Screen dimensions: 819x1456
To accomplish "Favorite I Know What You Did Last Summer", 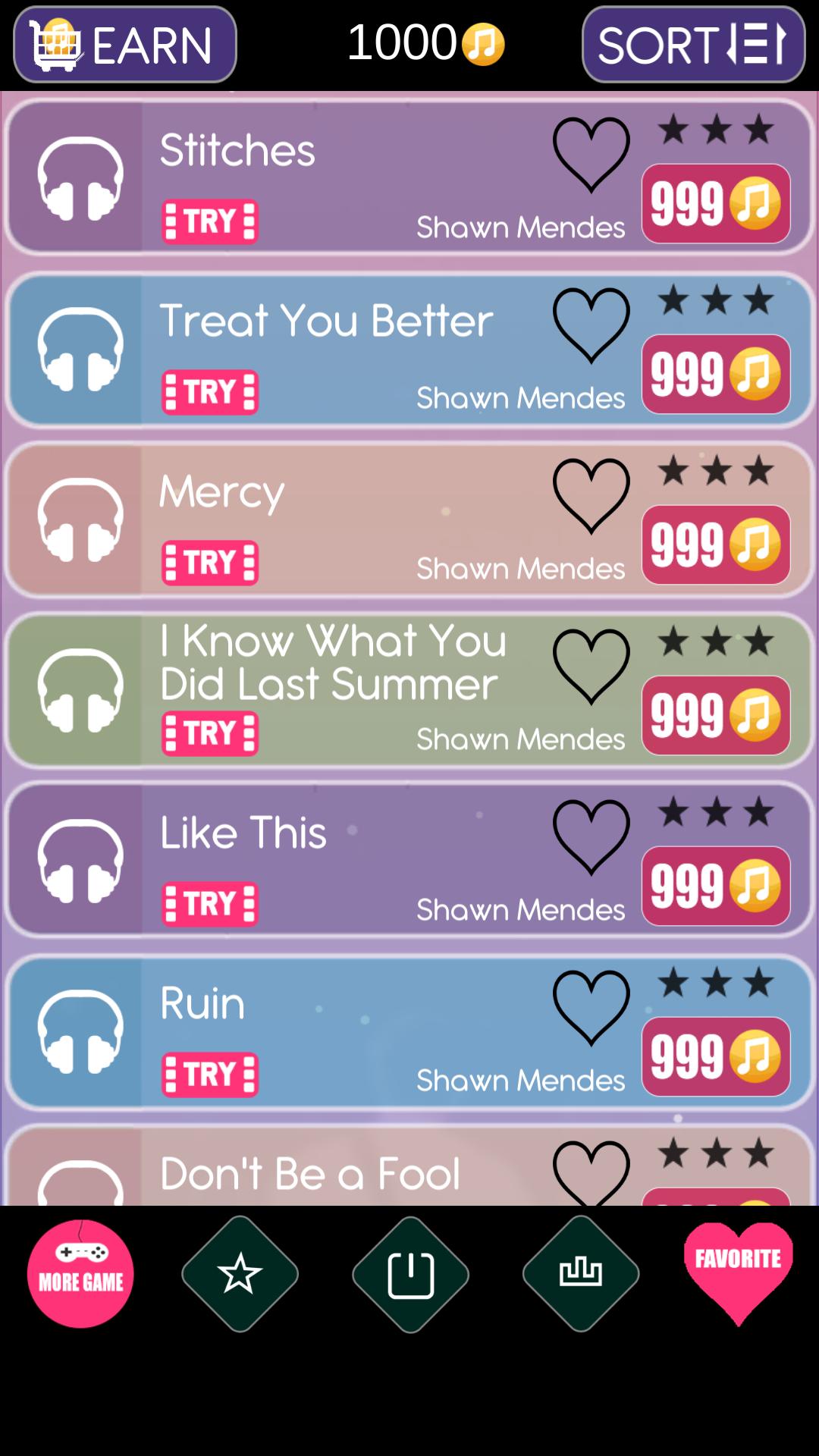I will (x=591, y=667).
